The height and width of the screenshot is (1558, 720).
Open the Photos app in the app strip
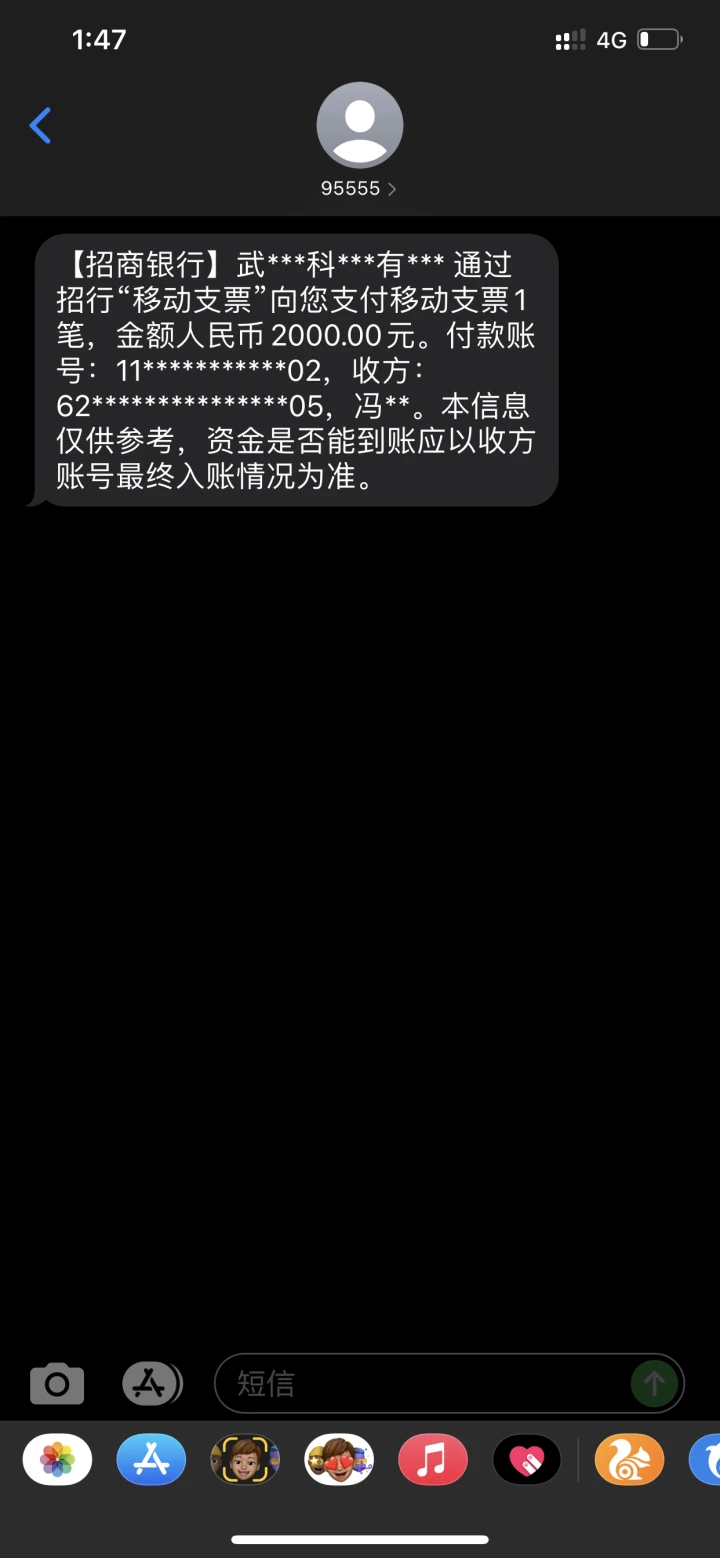(57, 1460)
